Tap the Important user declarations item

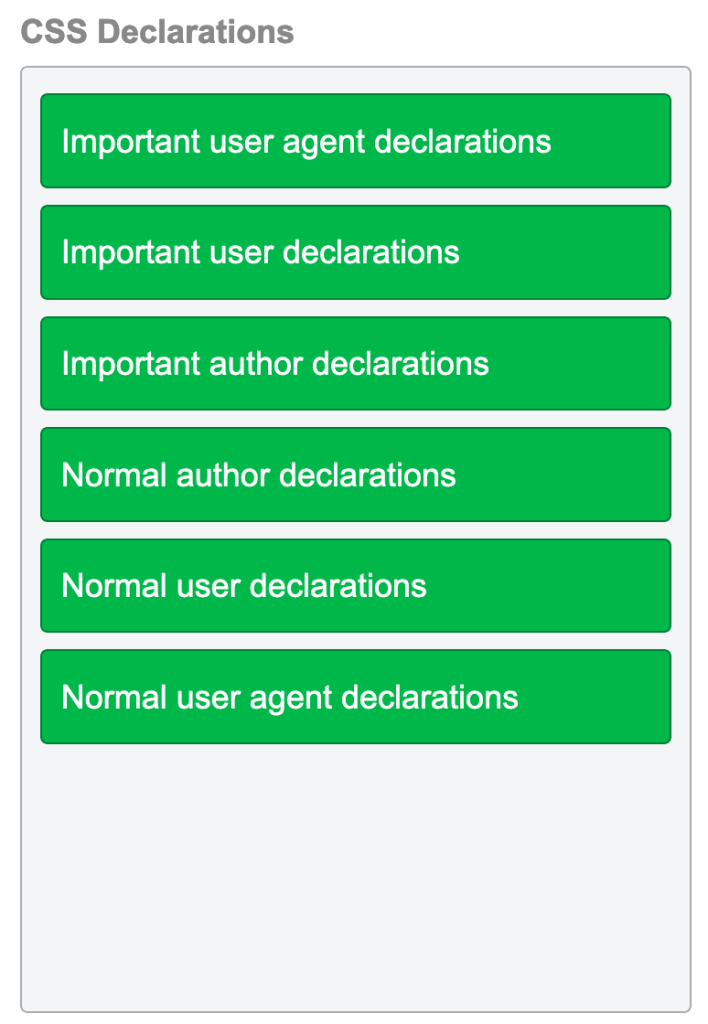(x=355, y=252)
